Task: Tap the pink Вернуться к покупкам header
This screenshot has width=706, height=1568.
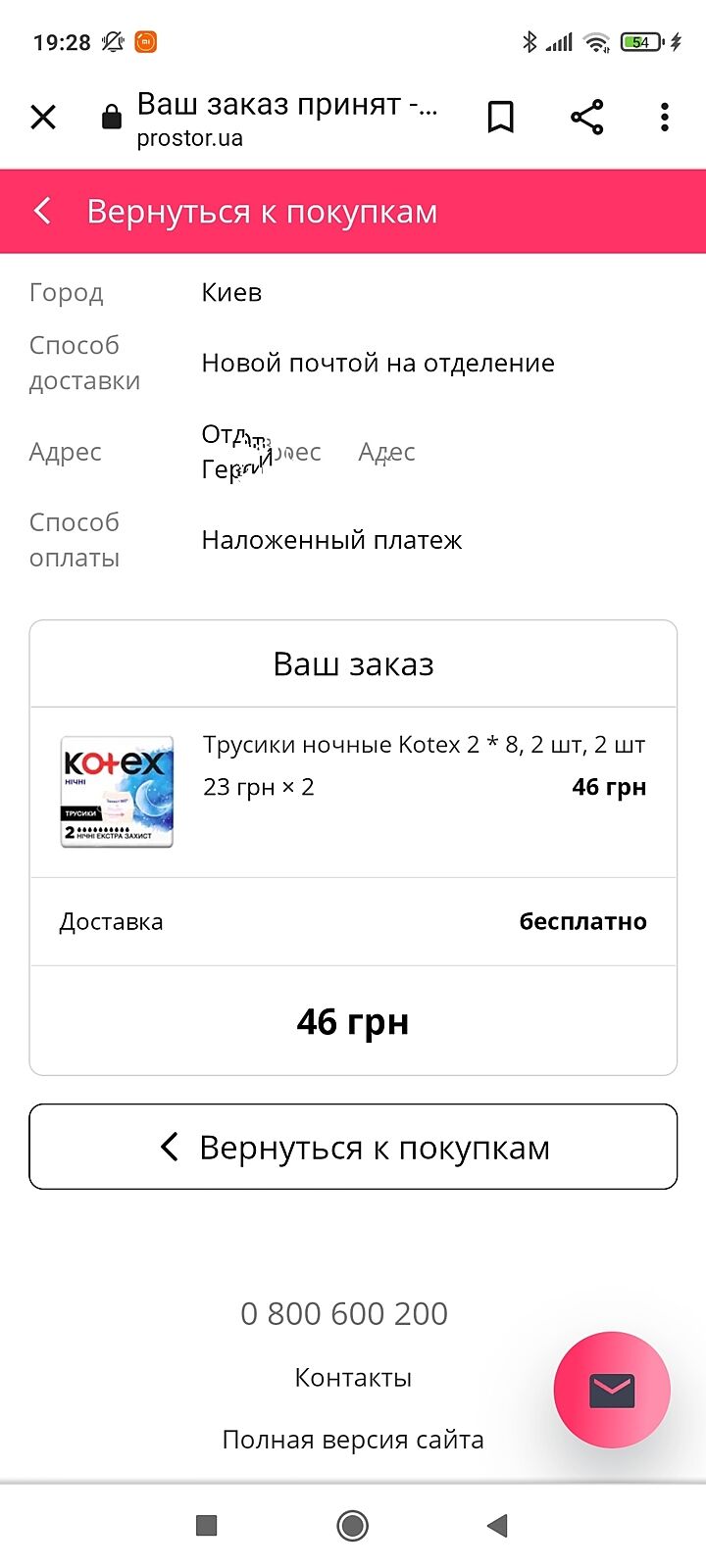Action: (261, 212)
